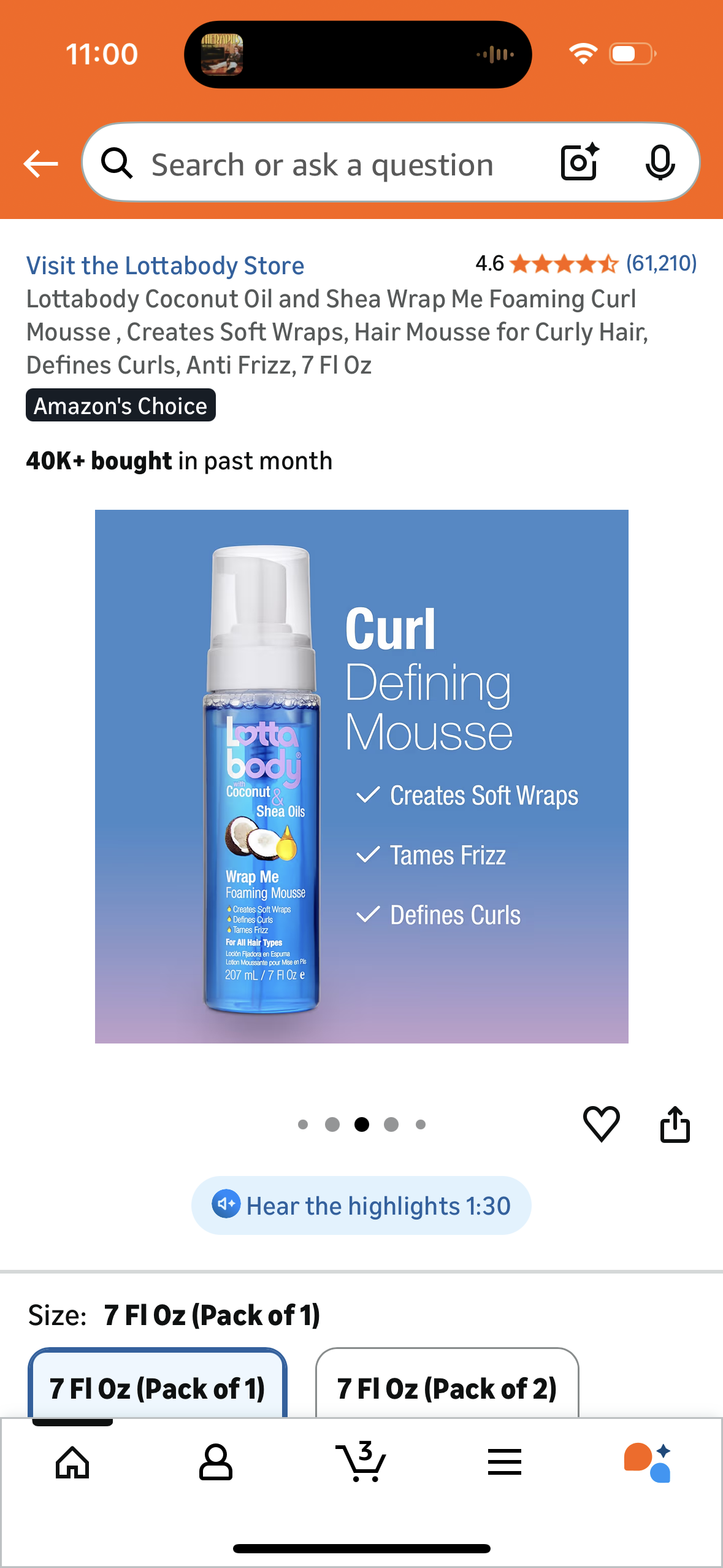Share this product
This screenshot has height=1568, width=723.
point(675,1124)
